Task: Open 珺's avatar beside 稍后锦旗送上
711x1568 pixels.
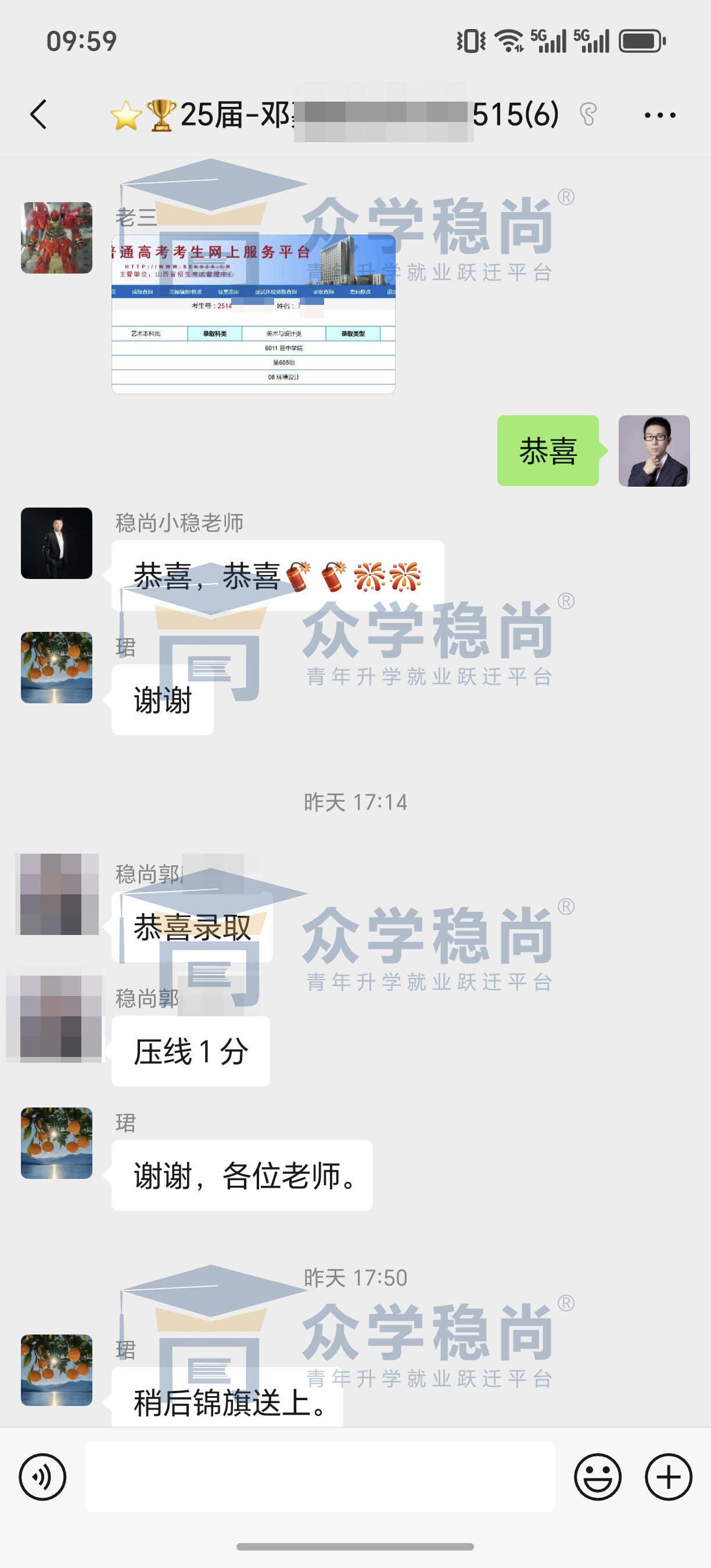Action: pos(56,1369)
